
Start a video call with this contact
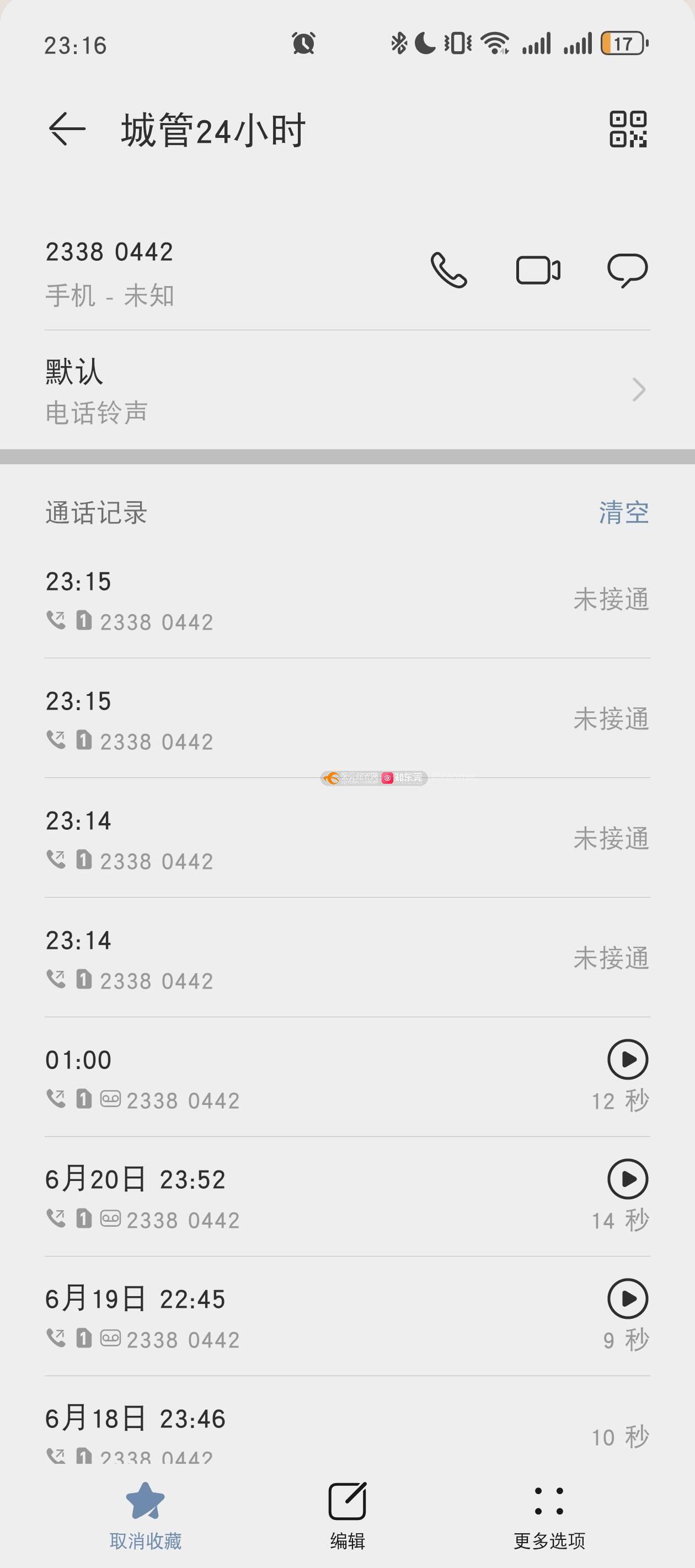(538, 270)
